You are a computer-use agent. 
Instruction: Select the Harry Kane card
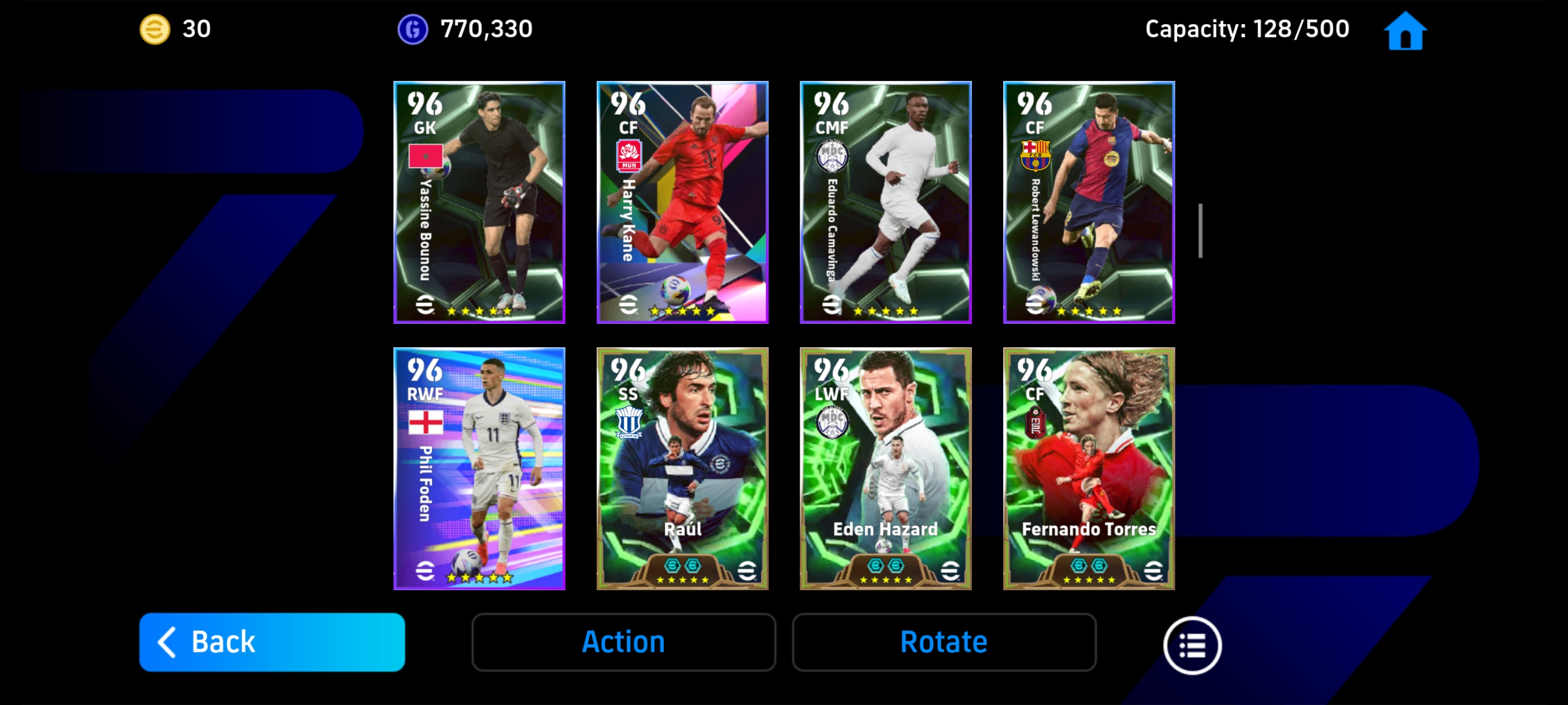point(682,202)
